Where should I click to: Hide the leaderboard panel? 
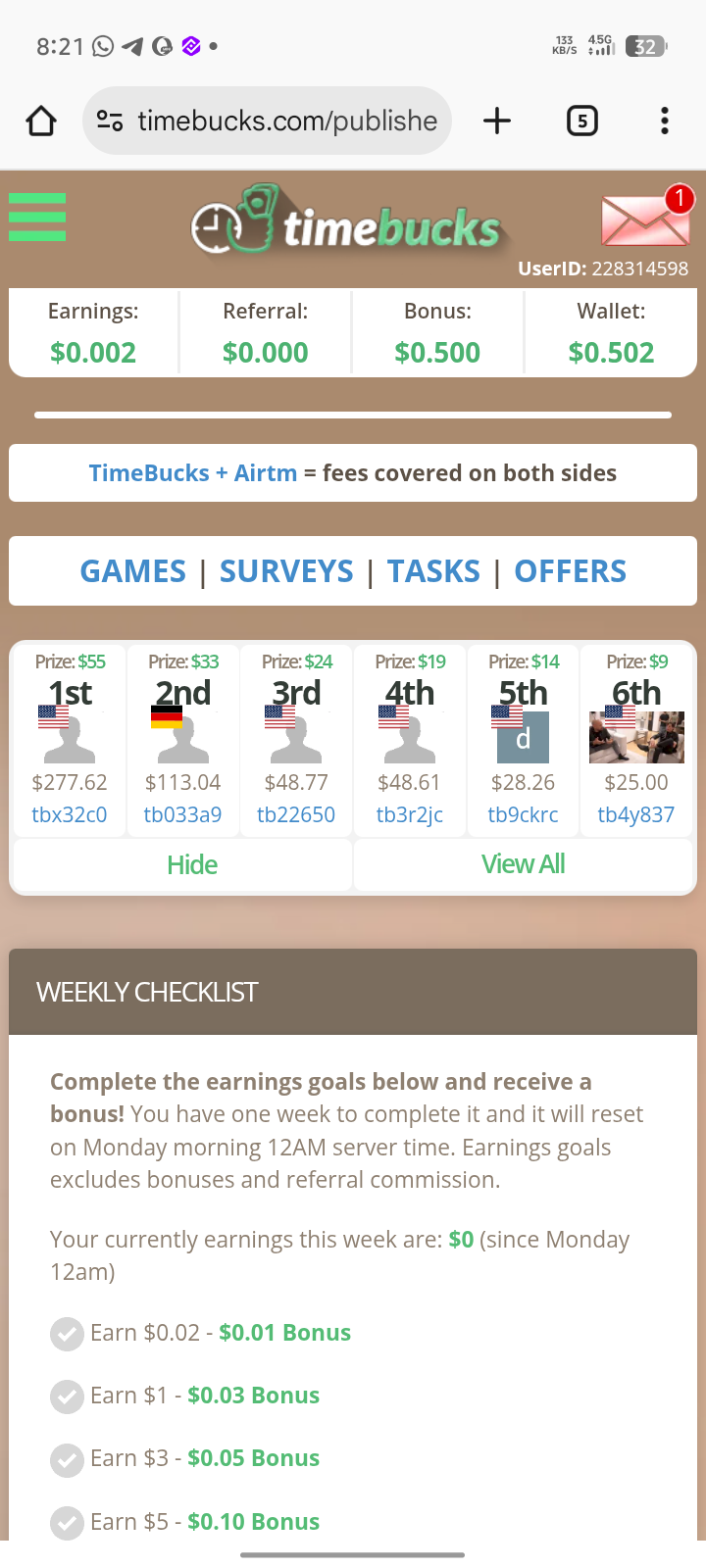[x=192, y=864]
